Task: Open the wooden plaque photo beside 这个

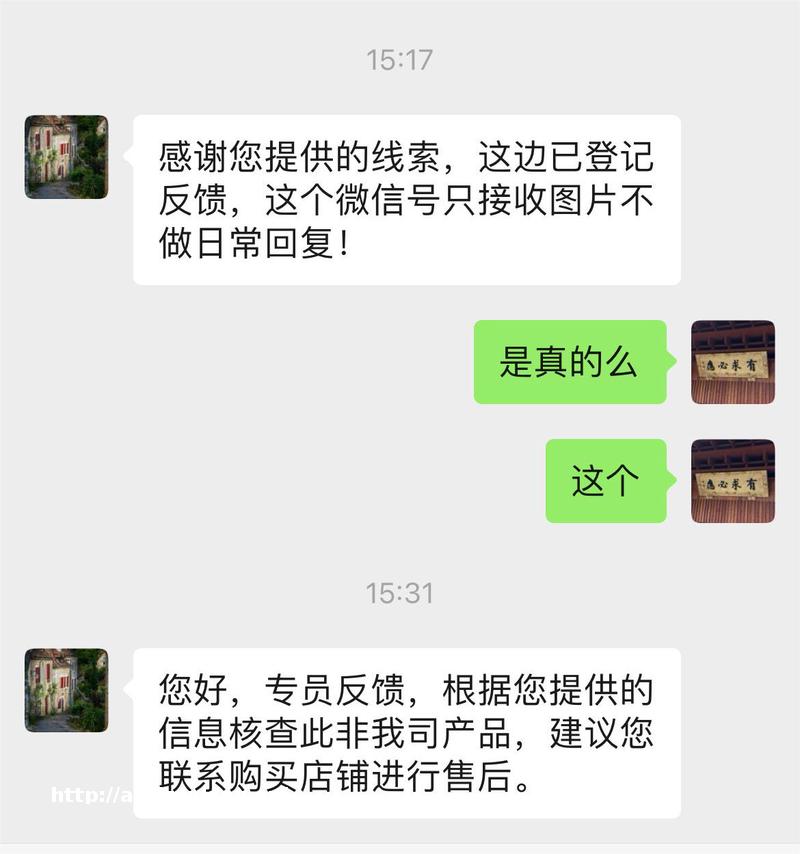Action: click(x=732, y=480)
